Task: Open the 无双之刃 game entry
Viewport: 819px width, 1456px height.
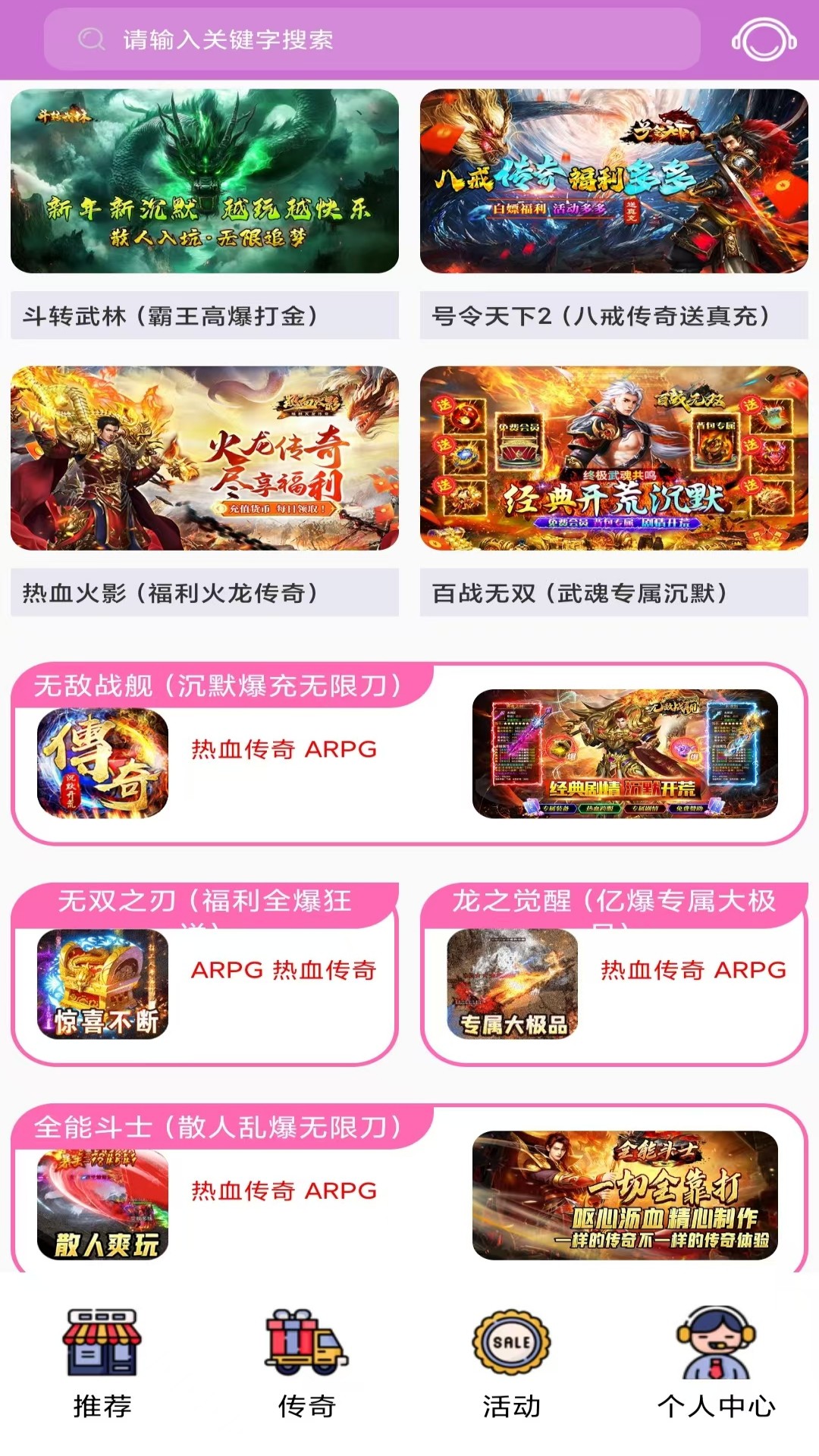Action: [205, 974]
